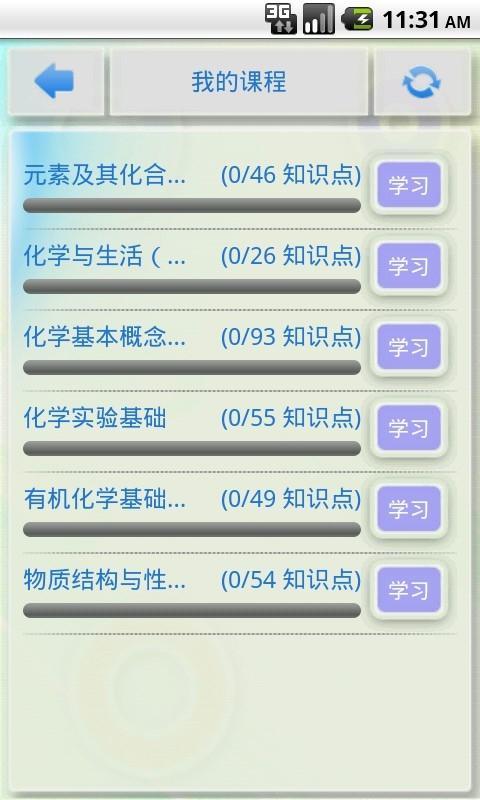Tap 学习 for 元素及其化合… course
The width and height of the screenshot is (480, 800).
pyautogui.click(x=409, y=185)
